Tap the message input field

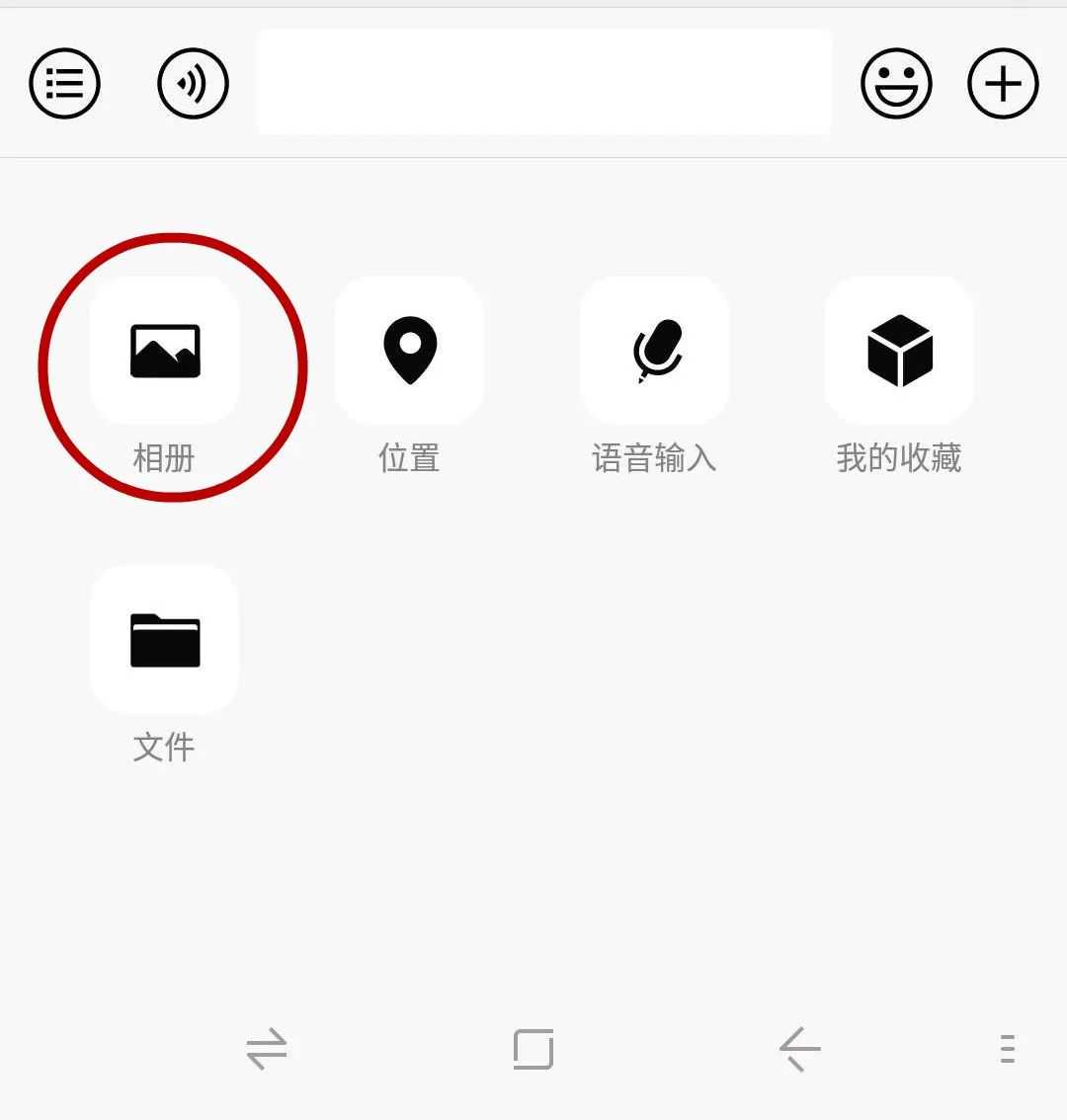[543, 82]
